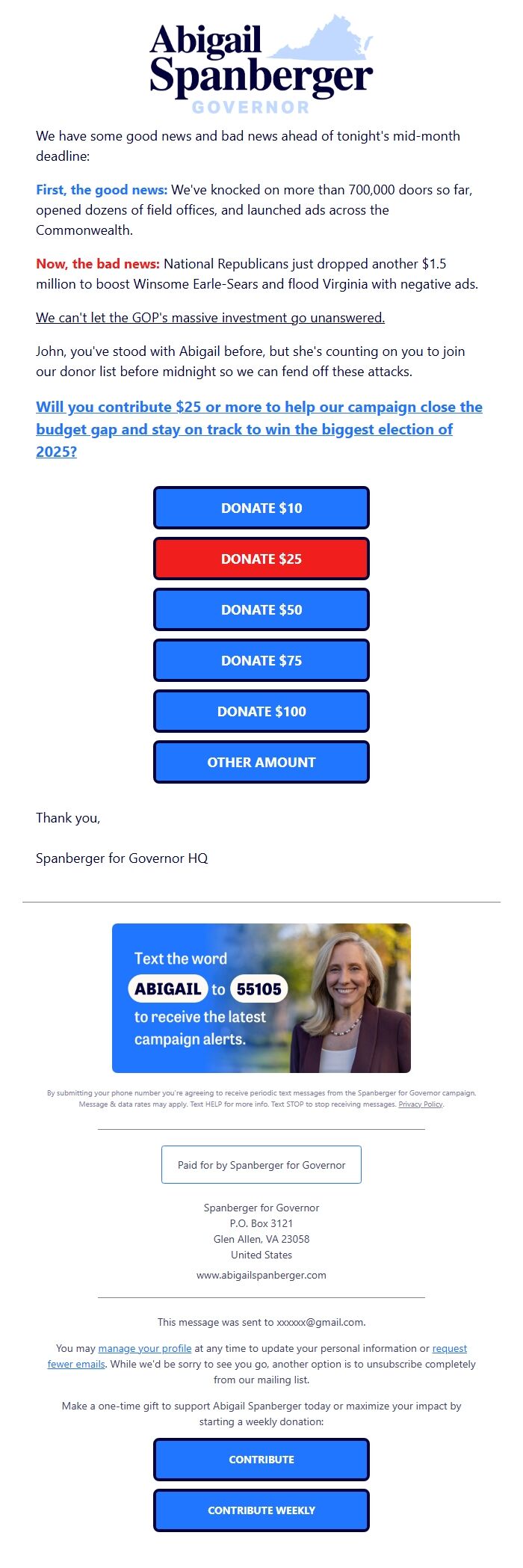The height and width of the screenshot is (1568, 523).
Task: Open the 'Will you contribute $25' link
Action: 259,429
